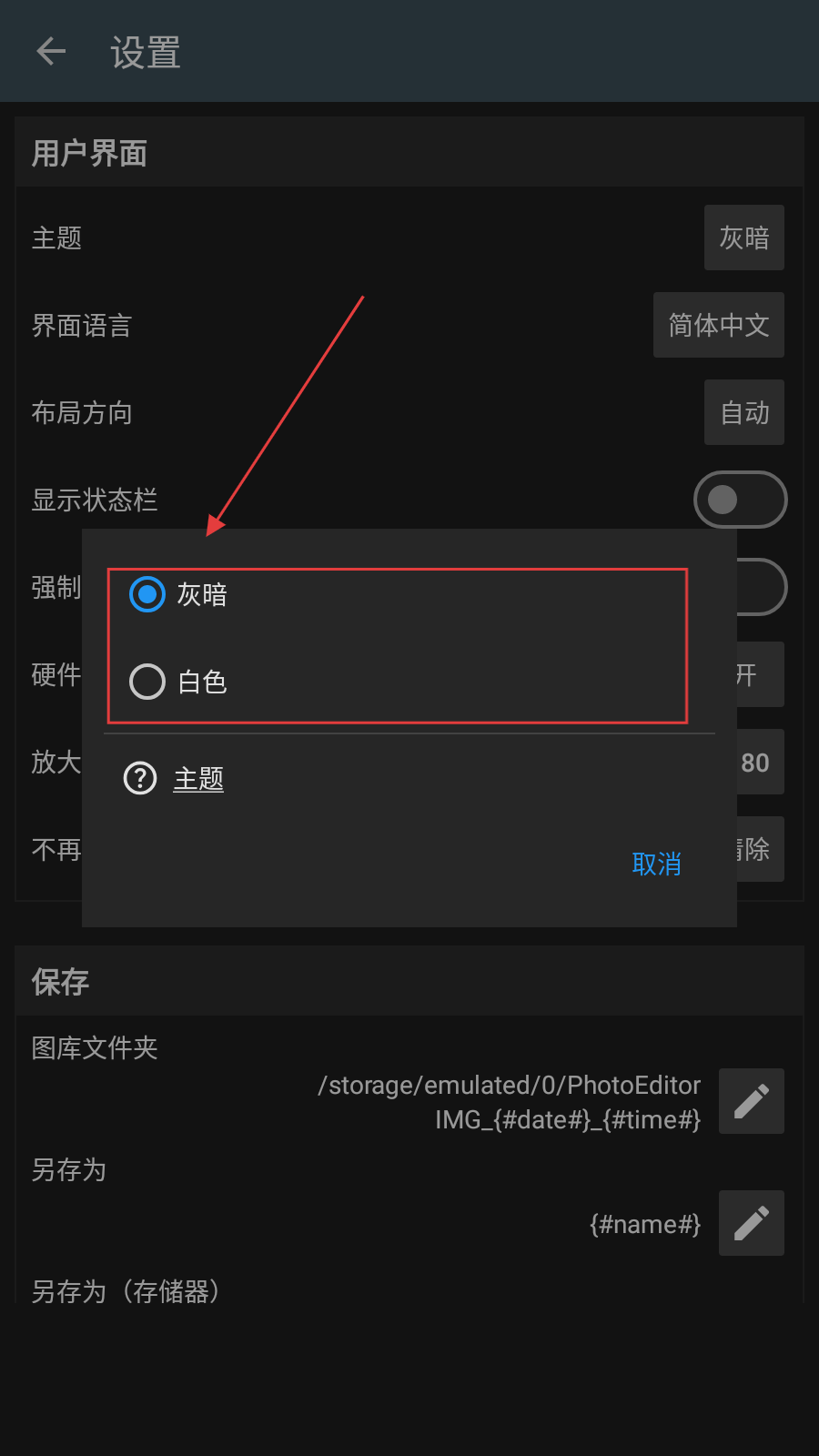The image size is (819, 1456).
Task: Open the 主题 setting button on its row
Action: 743,238
